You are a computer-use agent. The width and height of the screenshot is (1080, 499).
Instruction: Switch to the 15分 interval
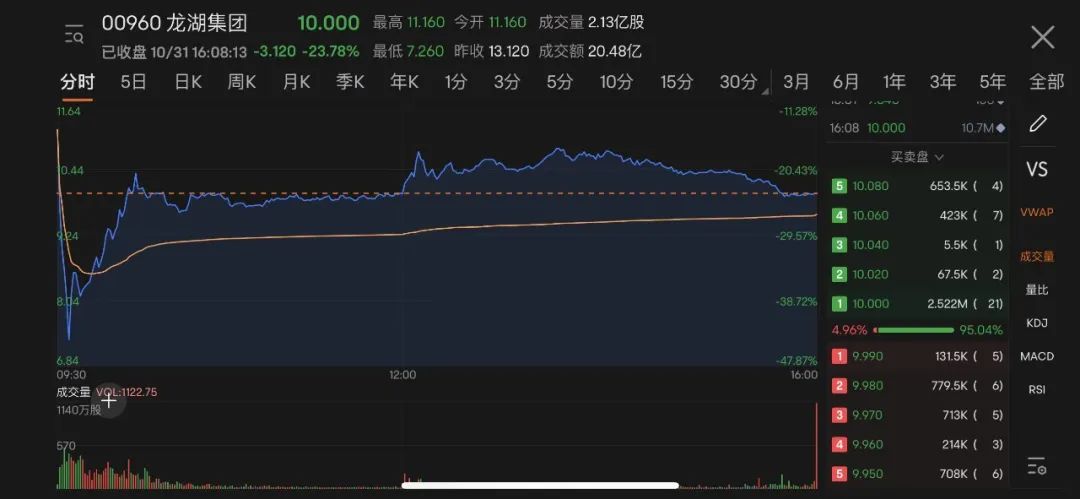click(x=676, y=83)
